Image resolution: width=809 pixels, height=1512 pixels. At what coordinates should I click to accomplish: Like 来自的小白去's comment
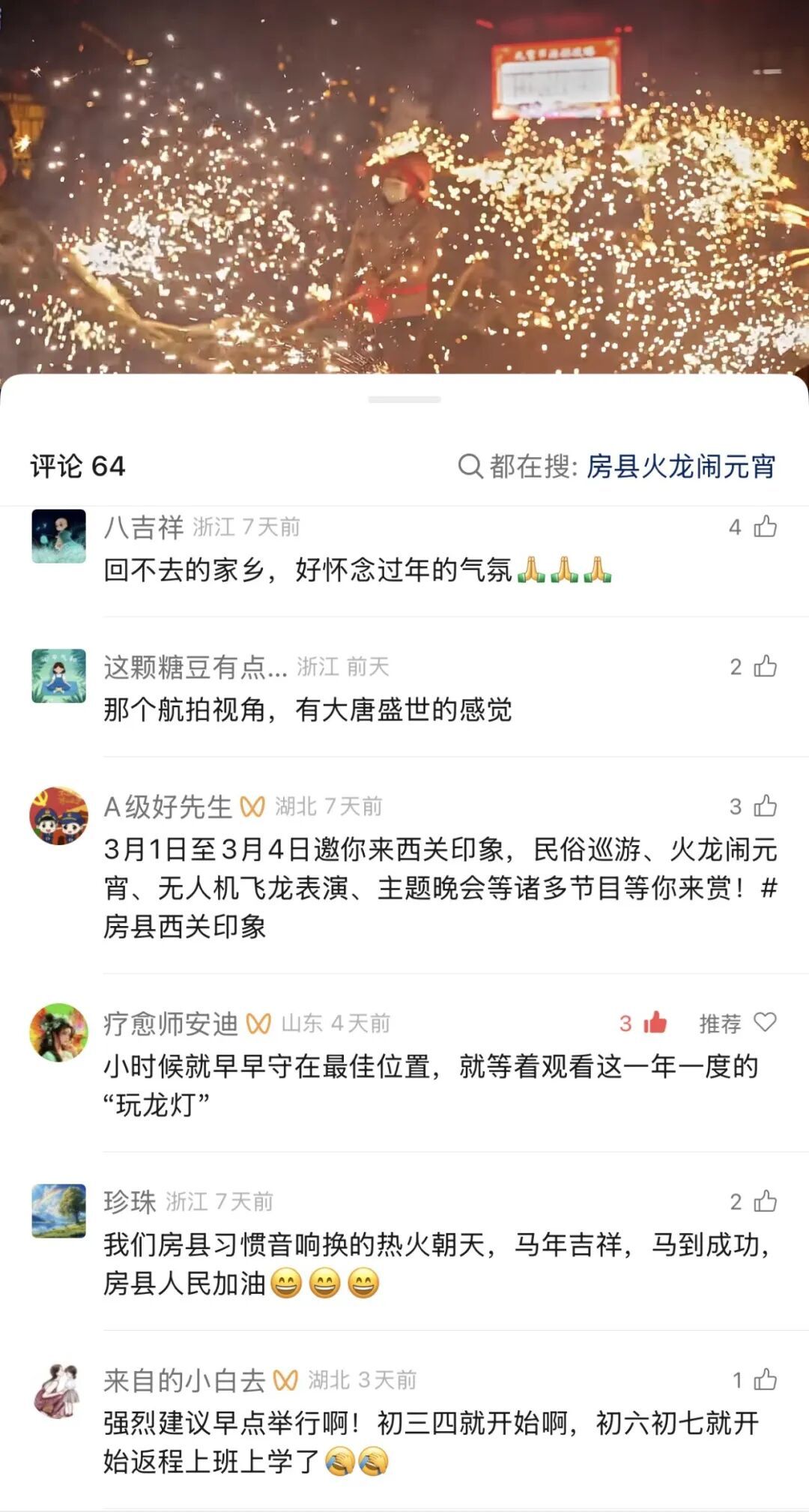765,1379
